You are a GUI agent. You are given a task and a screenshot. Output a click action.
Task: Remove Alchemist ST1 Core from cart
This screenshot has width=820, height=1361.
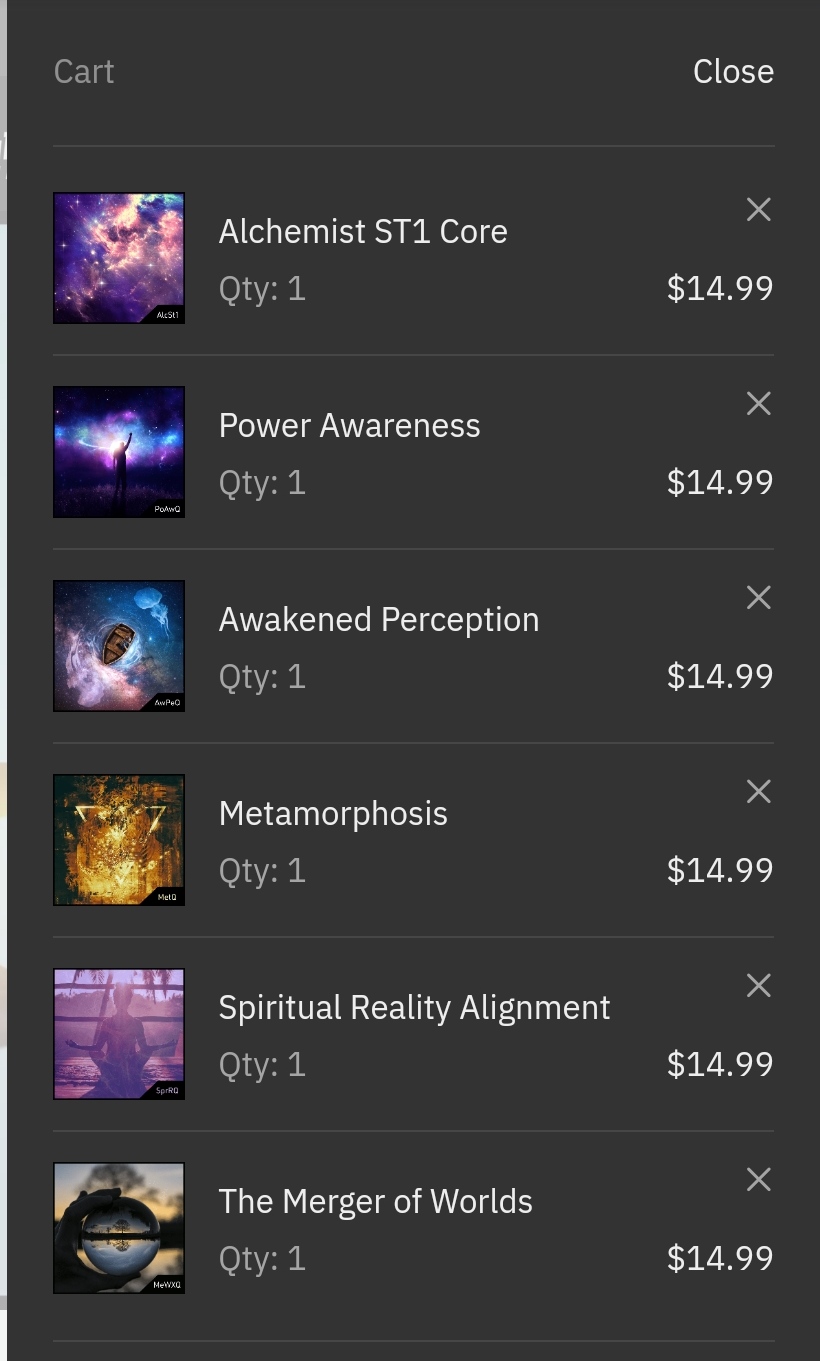click(x=759, y=209)
